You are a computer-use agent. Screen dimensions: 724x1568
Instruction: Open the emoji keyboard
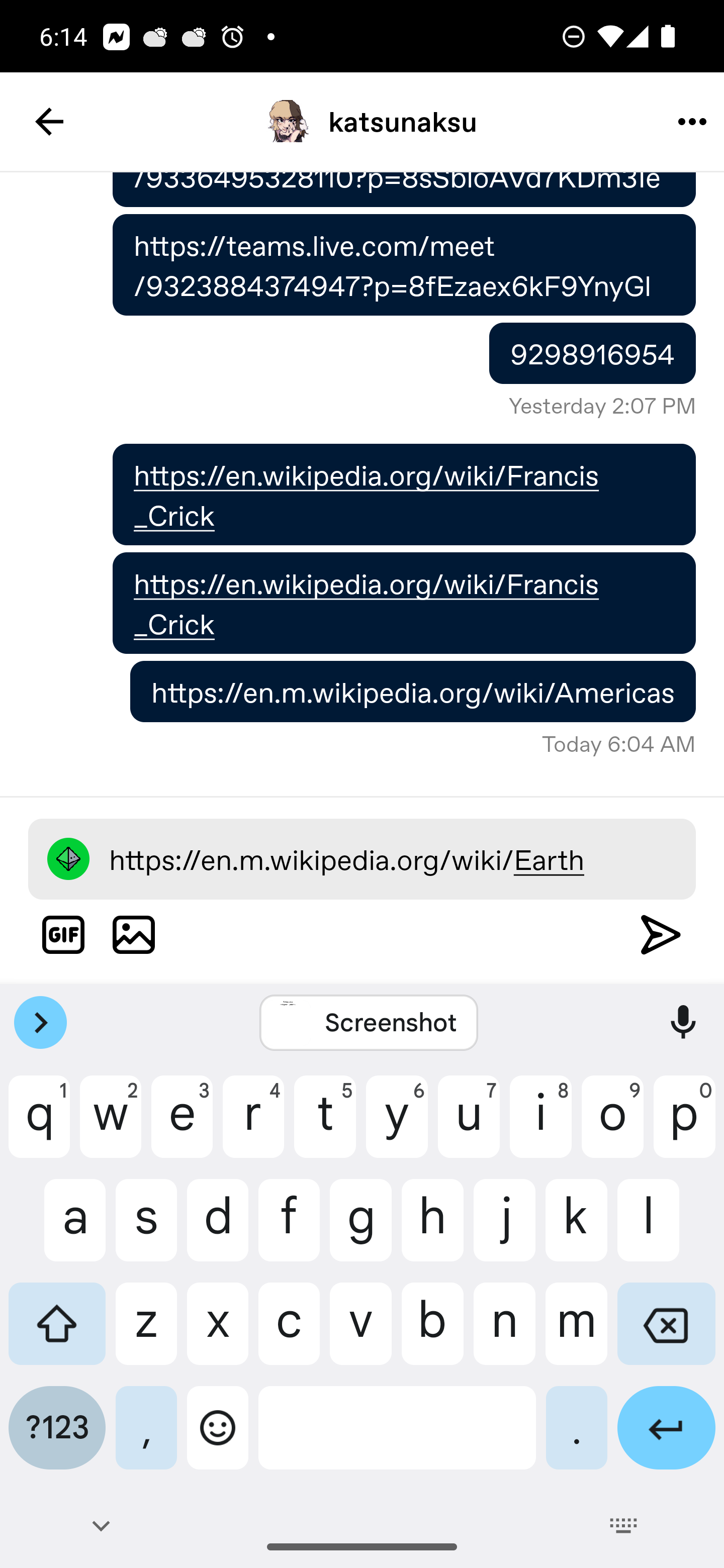coord(218,1427)
